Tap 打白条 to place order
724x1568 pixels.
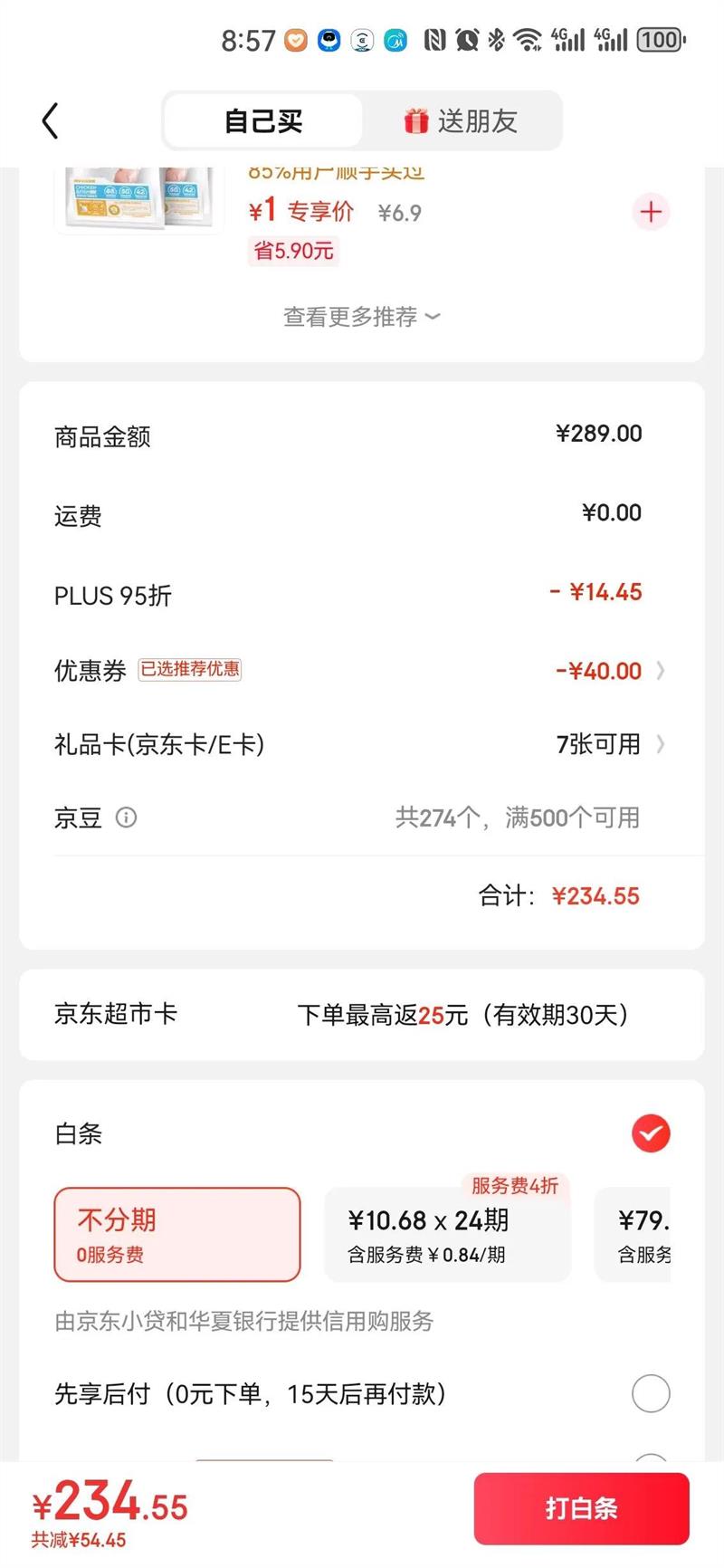pos(581,1508)
